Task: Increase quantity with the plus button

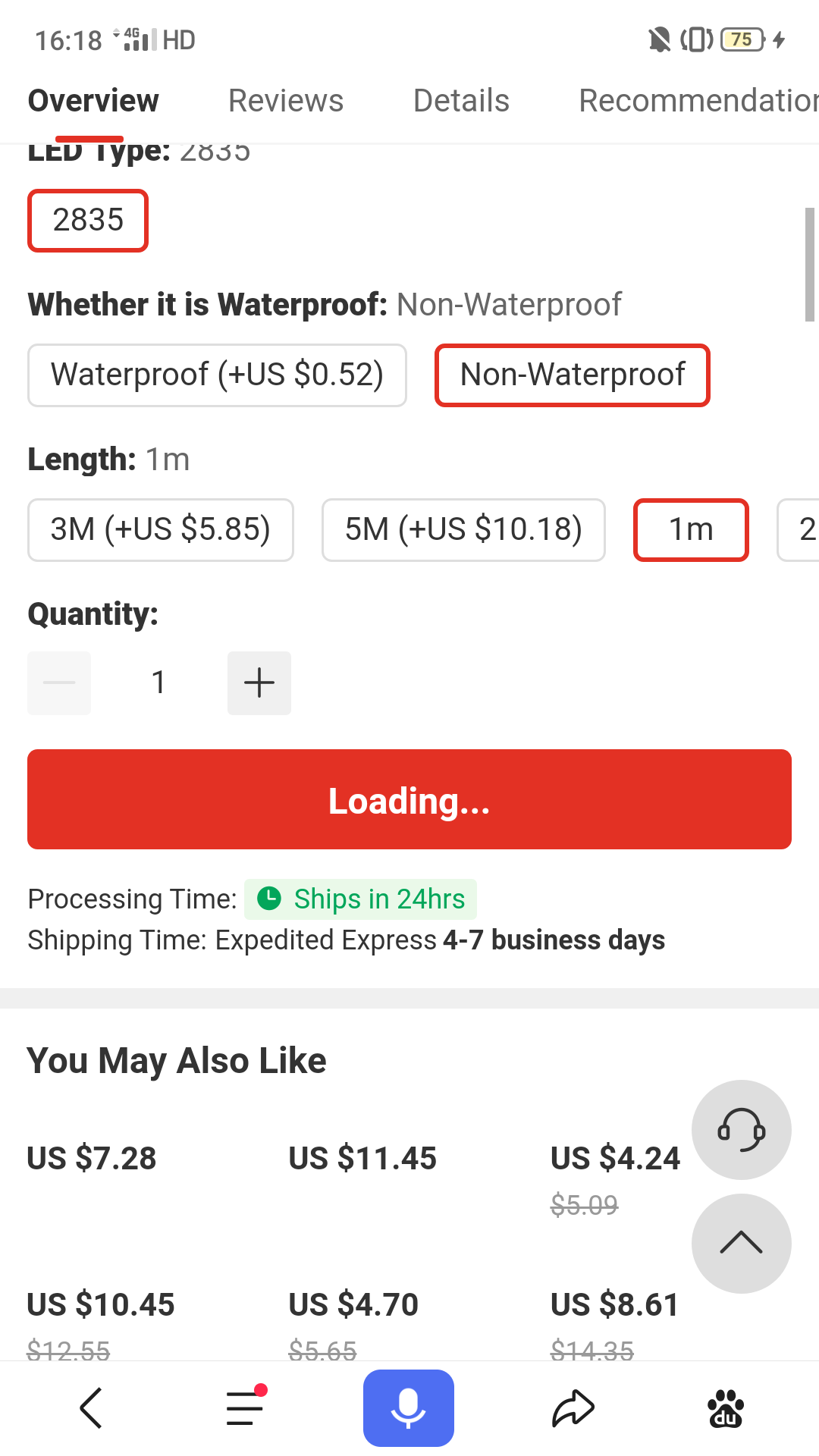Action: [259, 682]
